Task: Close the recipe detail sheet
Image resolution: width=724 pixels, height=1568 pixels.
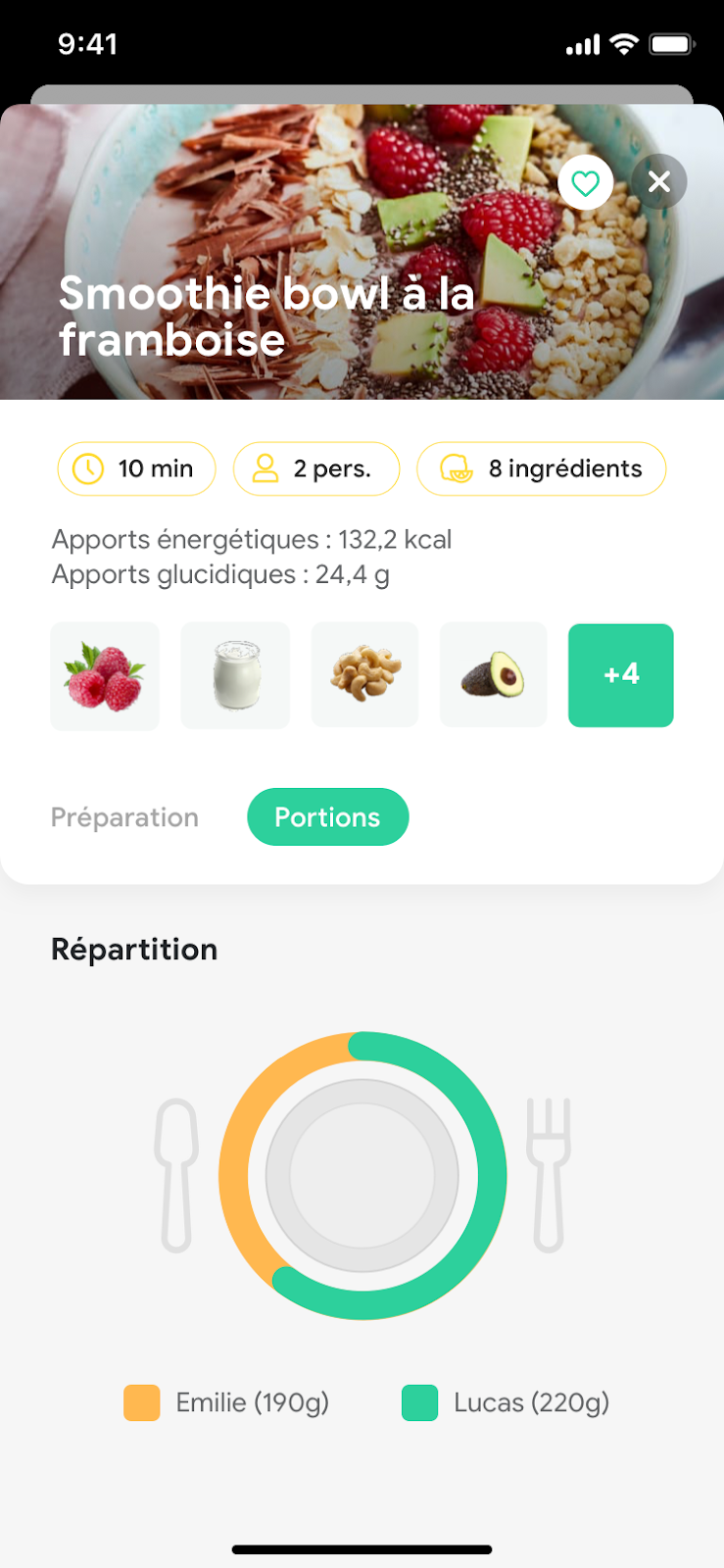Action: pyautogui.click(x=659, y=182)
